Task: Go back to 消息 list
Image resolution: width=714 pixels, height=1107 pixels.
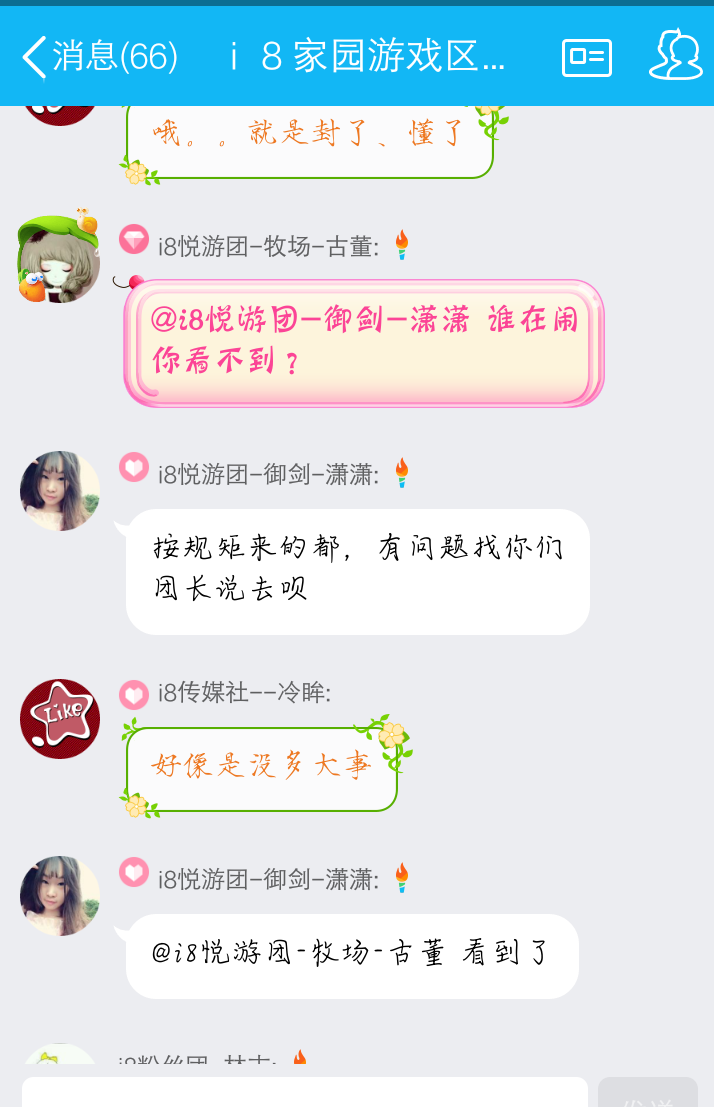Action: click(98, 57)
